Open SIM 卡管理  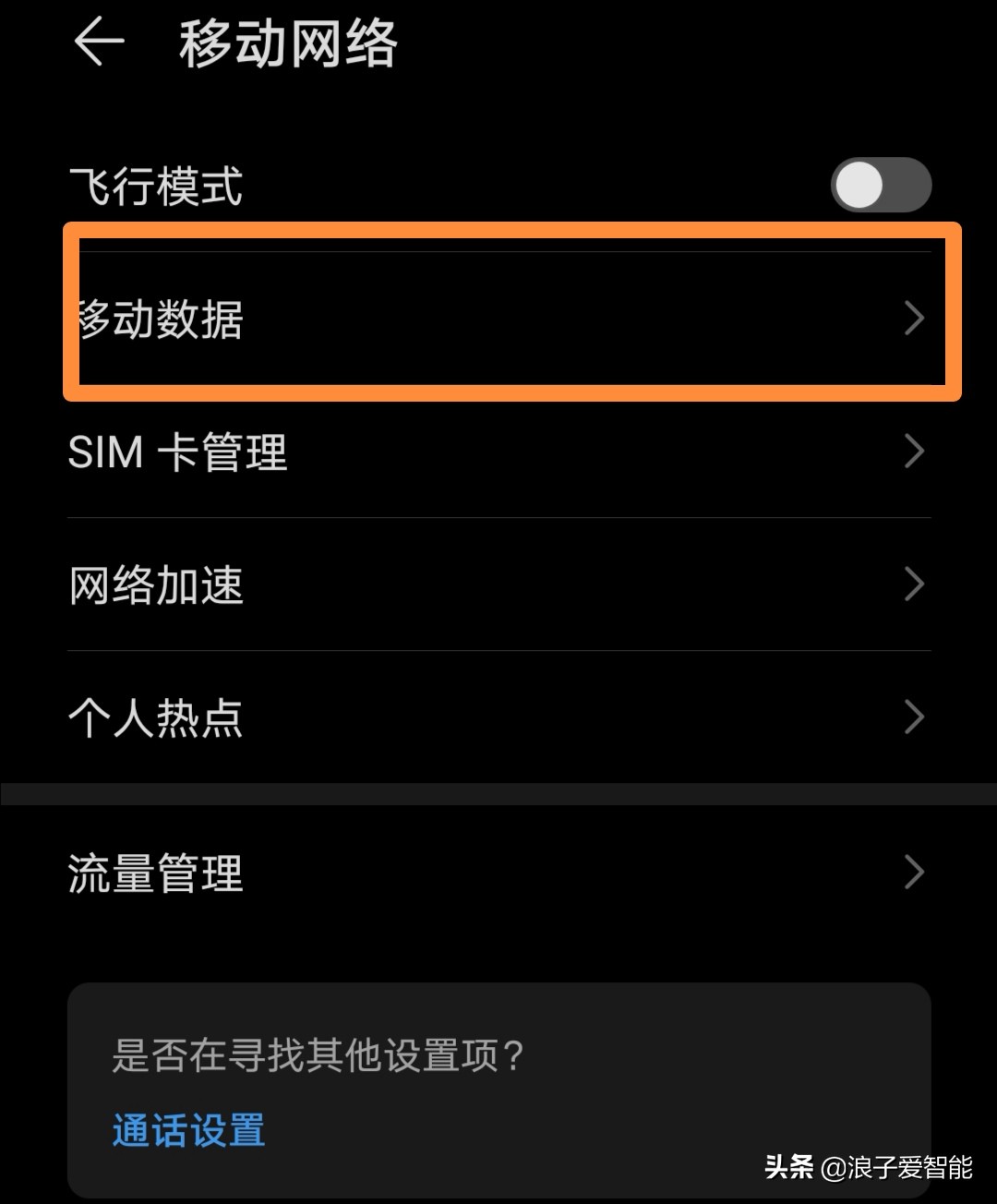pos(369,451)
